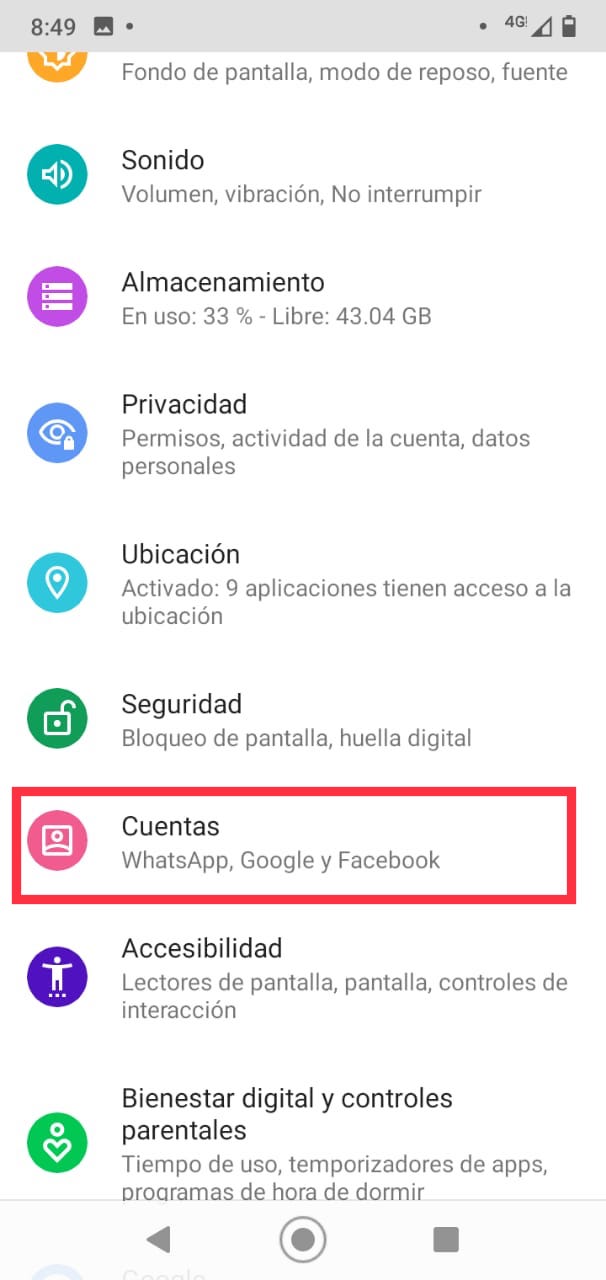Open Bienestar digital y controles parentales
The height and width of the screenshot is (1280, 606).
point(300,1142)
